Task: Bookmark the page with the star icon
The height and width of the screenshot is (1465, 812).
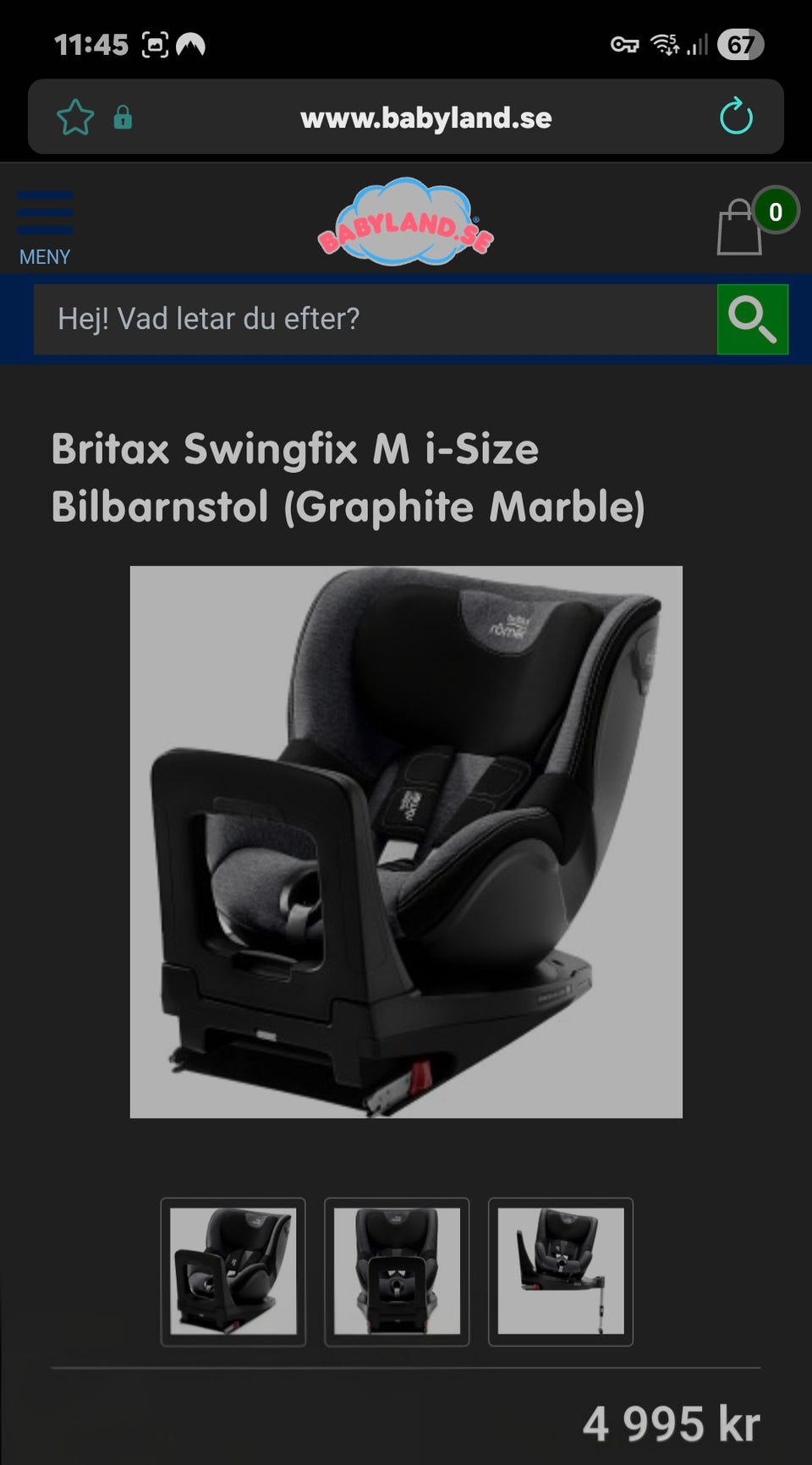Action: point(74,117)
